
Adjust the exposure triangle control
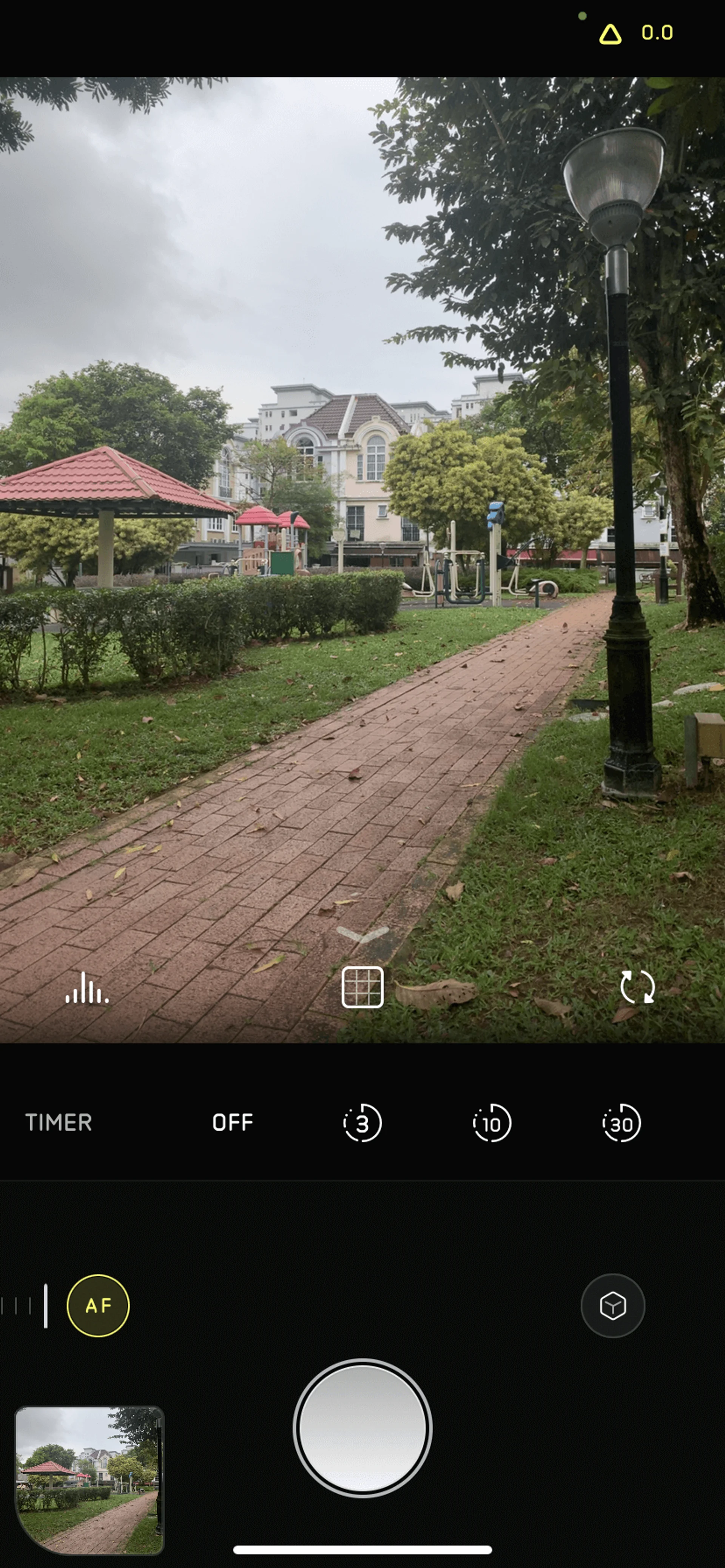point(611,34)
